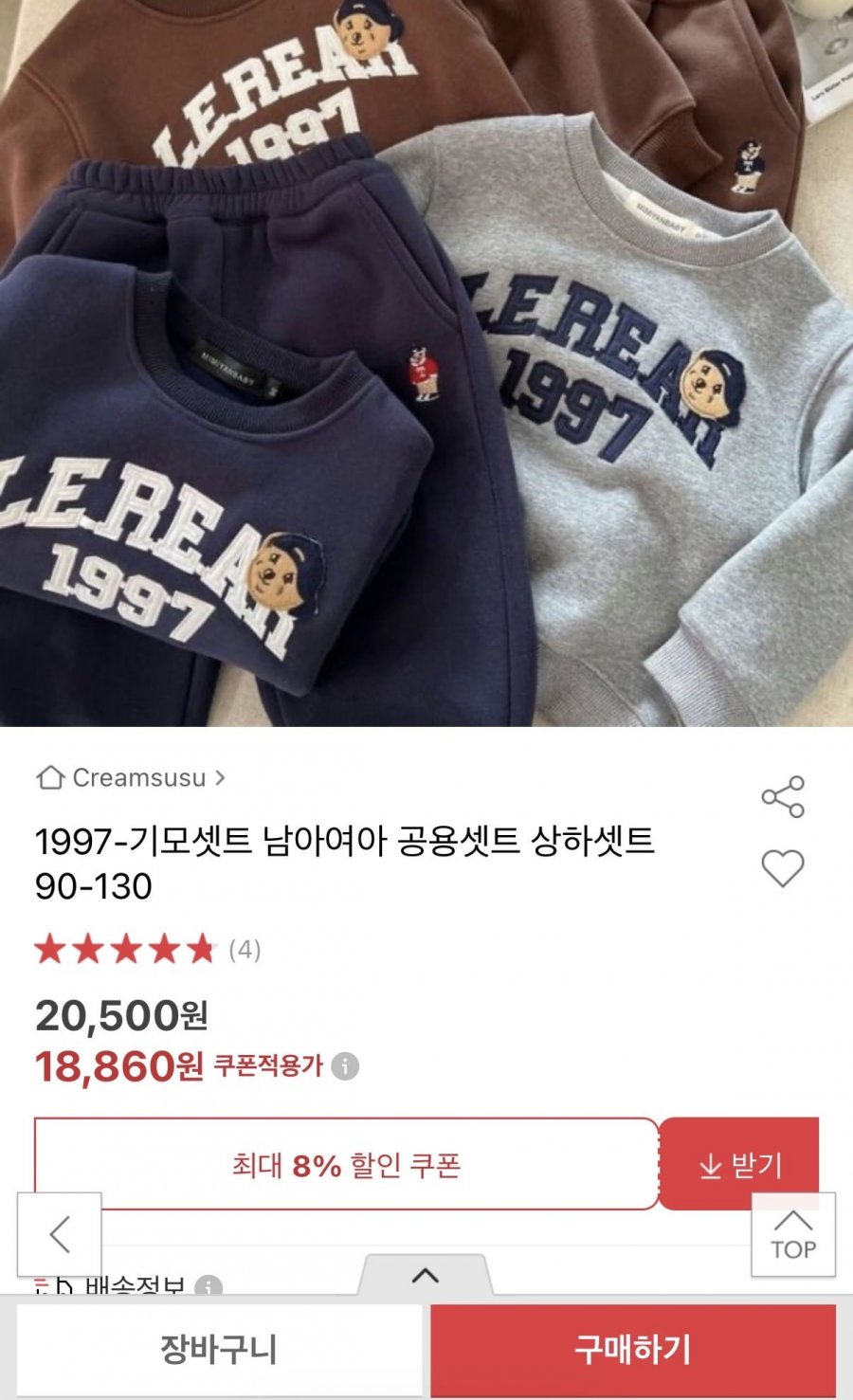Download the 8% discount coupon

pyautogui.click(x=740, y=1165)
